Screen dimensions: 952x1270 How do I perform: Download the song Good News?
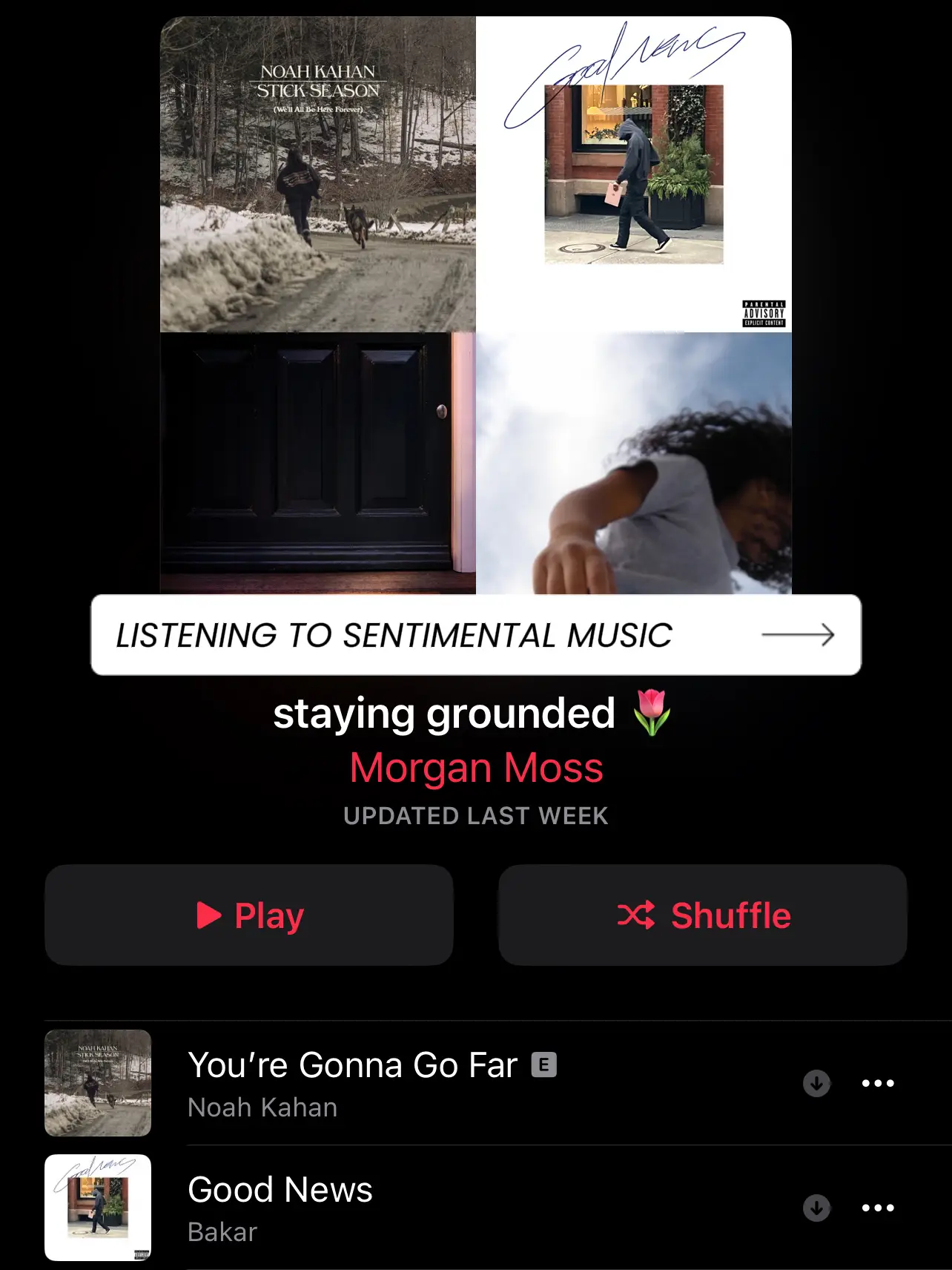pos(816,1208)
